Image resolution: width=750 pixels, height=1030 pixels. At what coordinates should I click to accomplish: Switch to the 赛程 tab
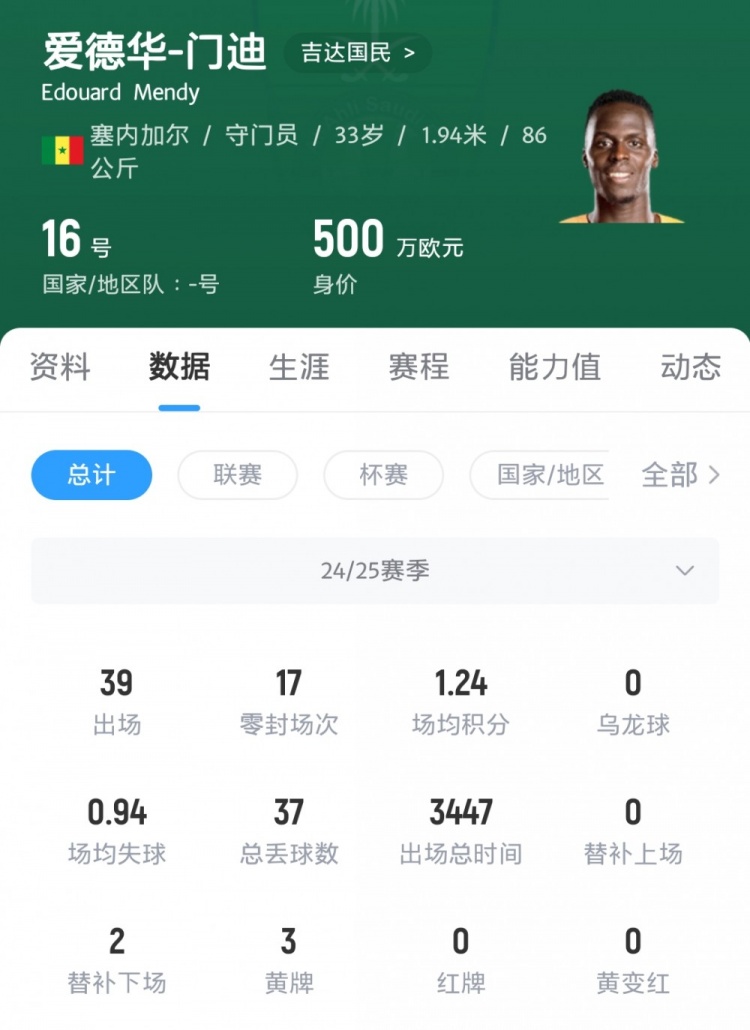418,367
